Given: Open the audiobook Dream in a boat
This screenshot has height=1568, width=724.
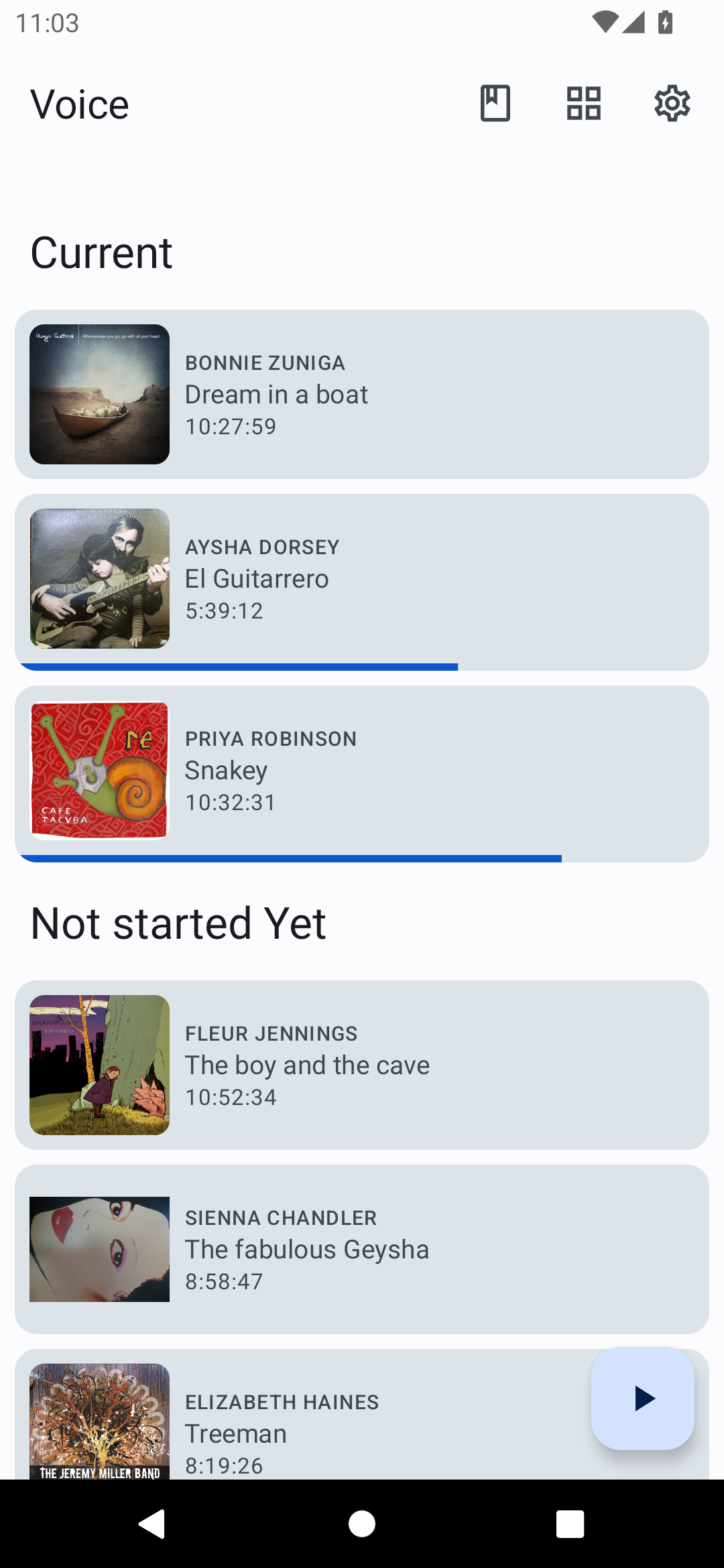Looking at the screenshot, I should point(362,394).
